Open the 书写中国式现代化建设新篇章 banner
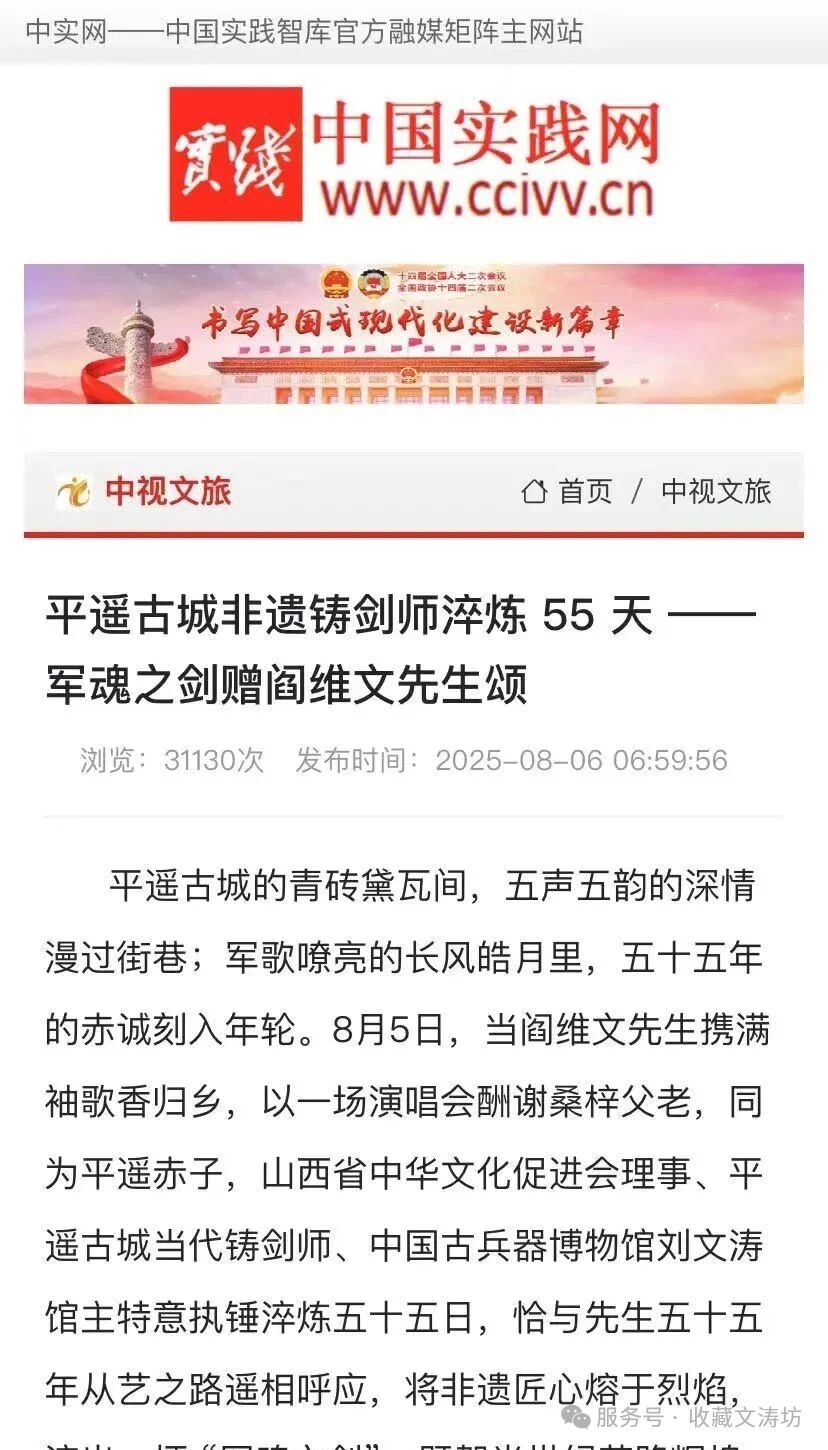 tap(413, 334)
